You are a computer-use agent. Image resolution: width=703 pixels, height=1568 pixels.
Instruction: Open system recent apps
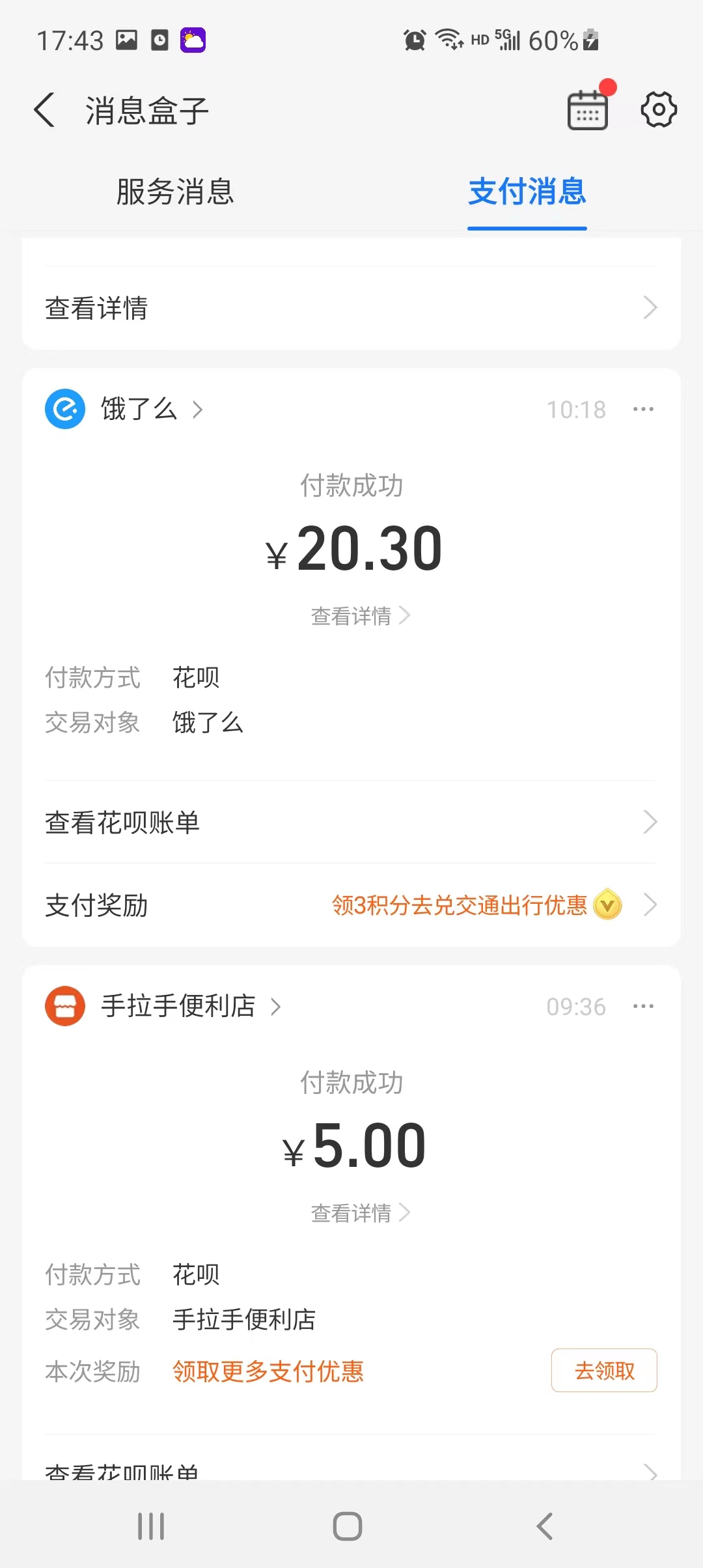tap(151, 1526)
